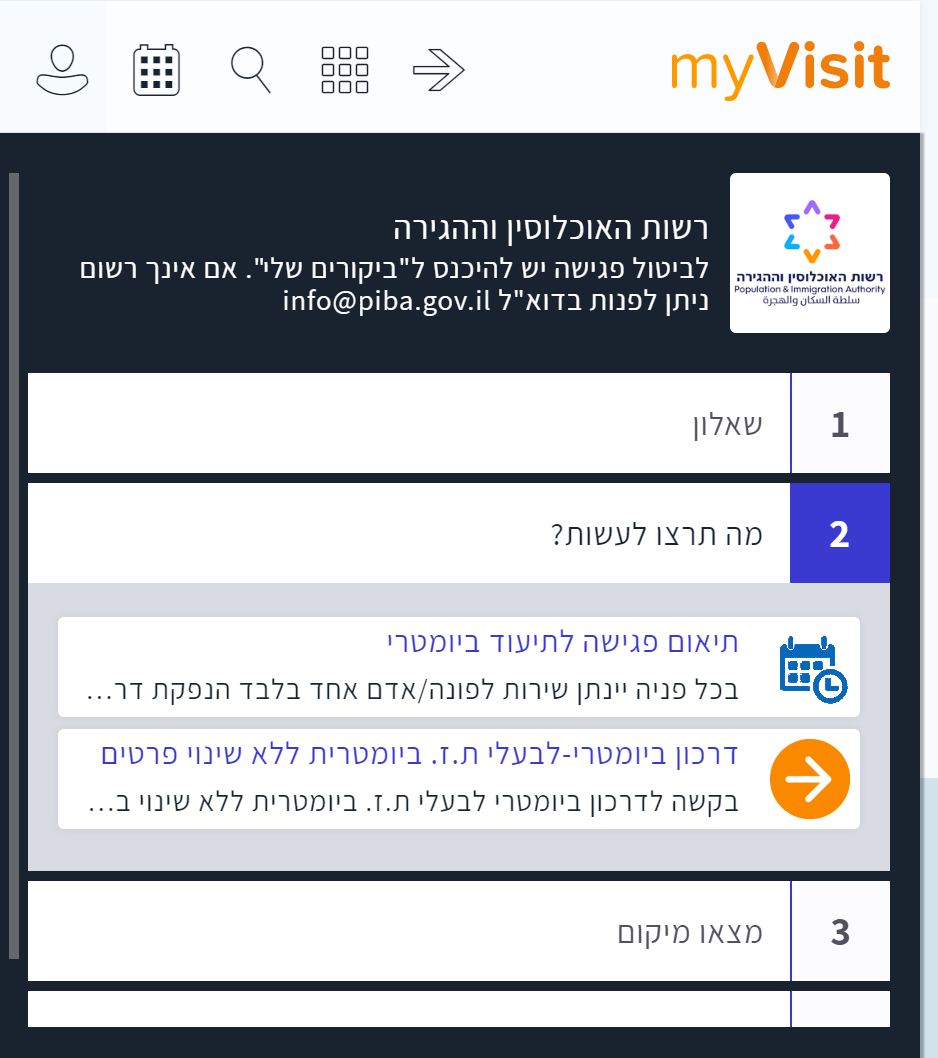Expand step 3 מצאו מיקום
938x1058 pixels.
tap(458, 931)
